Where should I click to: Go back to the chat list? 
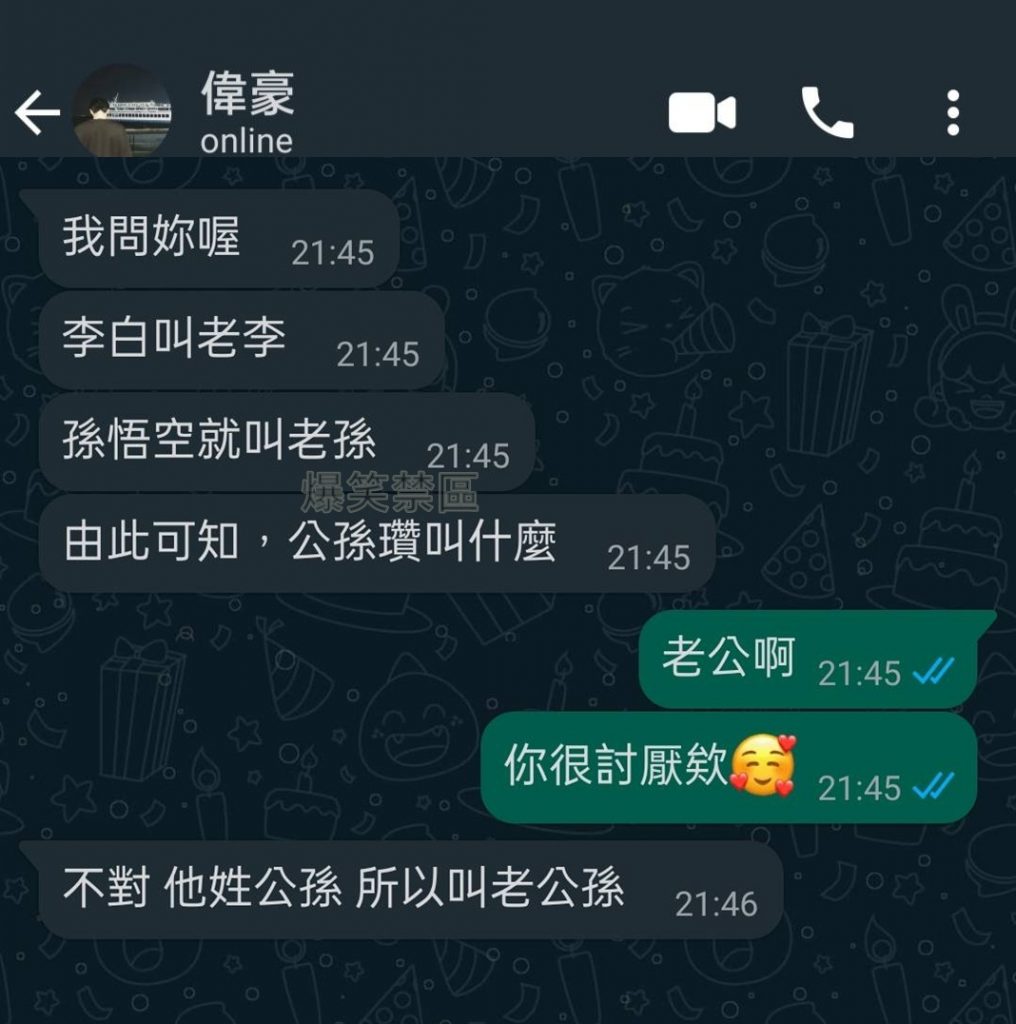[x=37, y=115]
